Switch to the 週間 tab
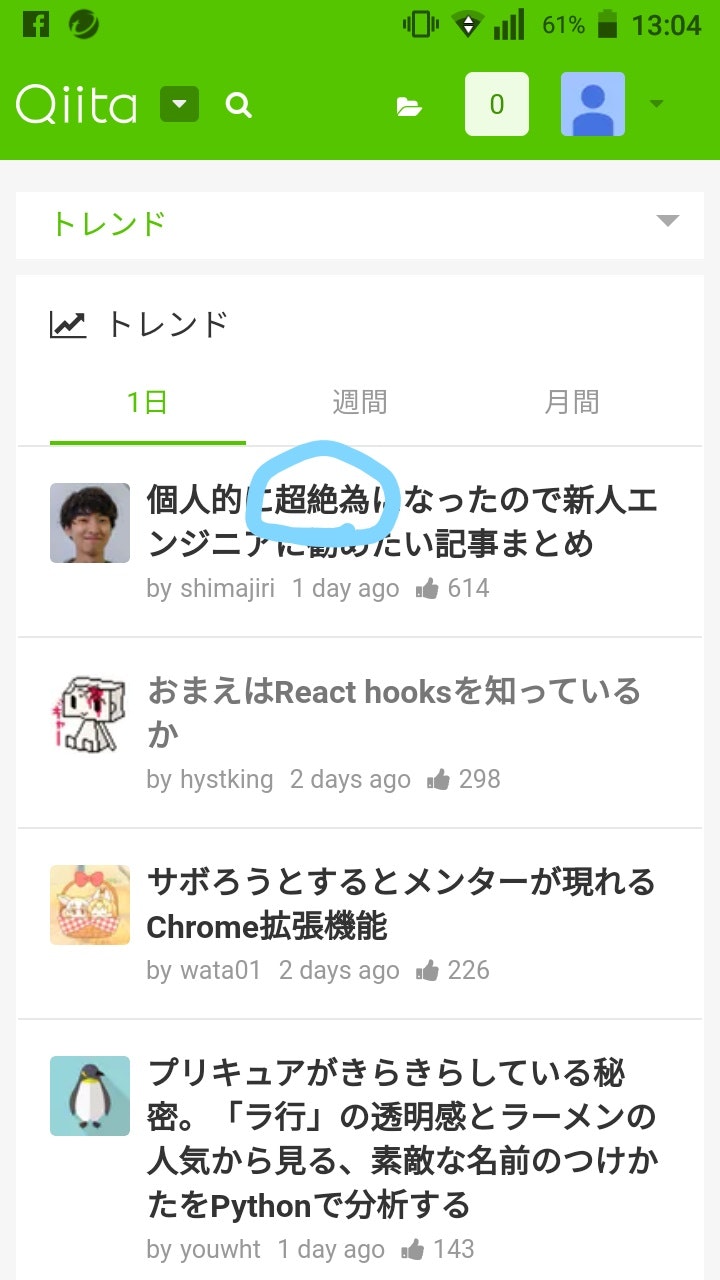720x1280 pixels. tap(359, 403)
